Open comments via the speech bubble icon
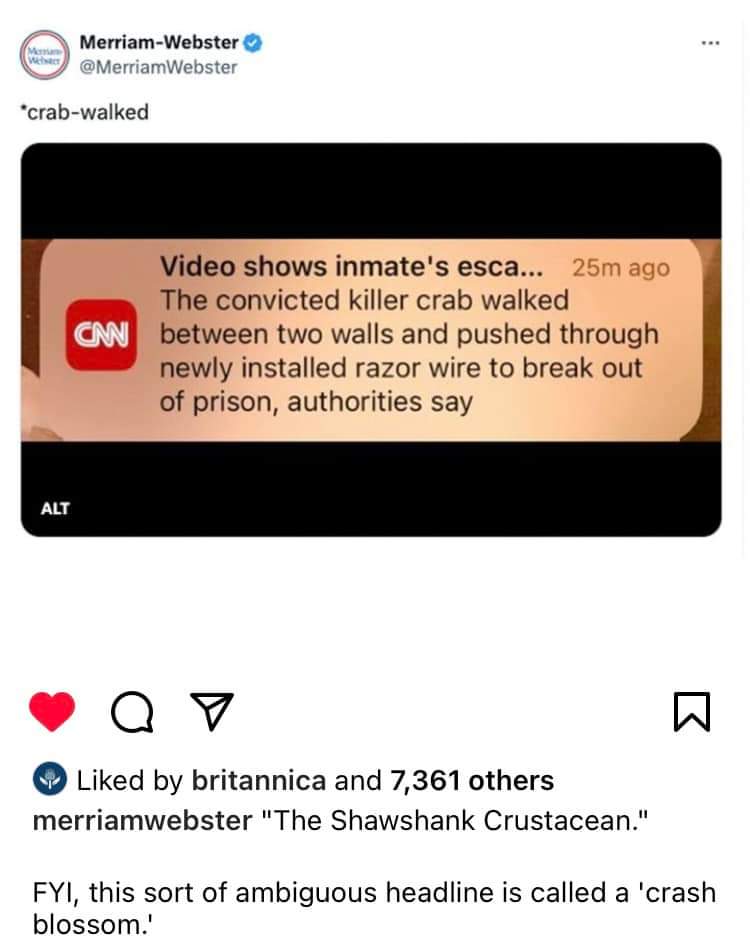The width and height of the screenshot is (750, 947). point(128,711)
